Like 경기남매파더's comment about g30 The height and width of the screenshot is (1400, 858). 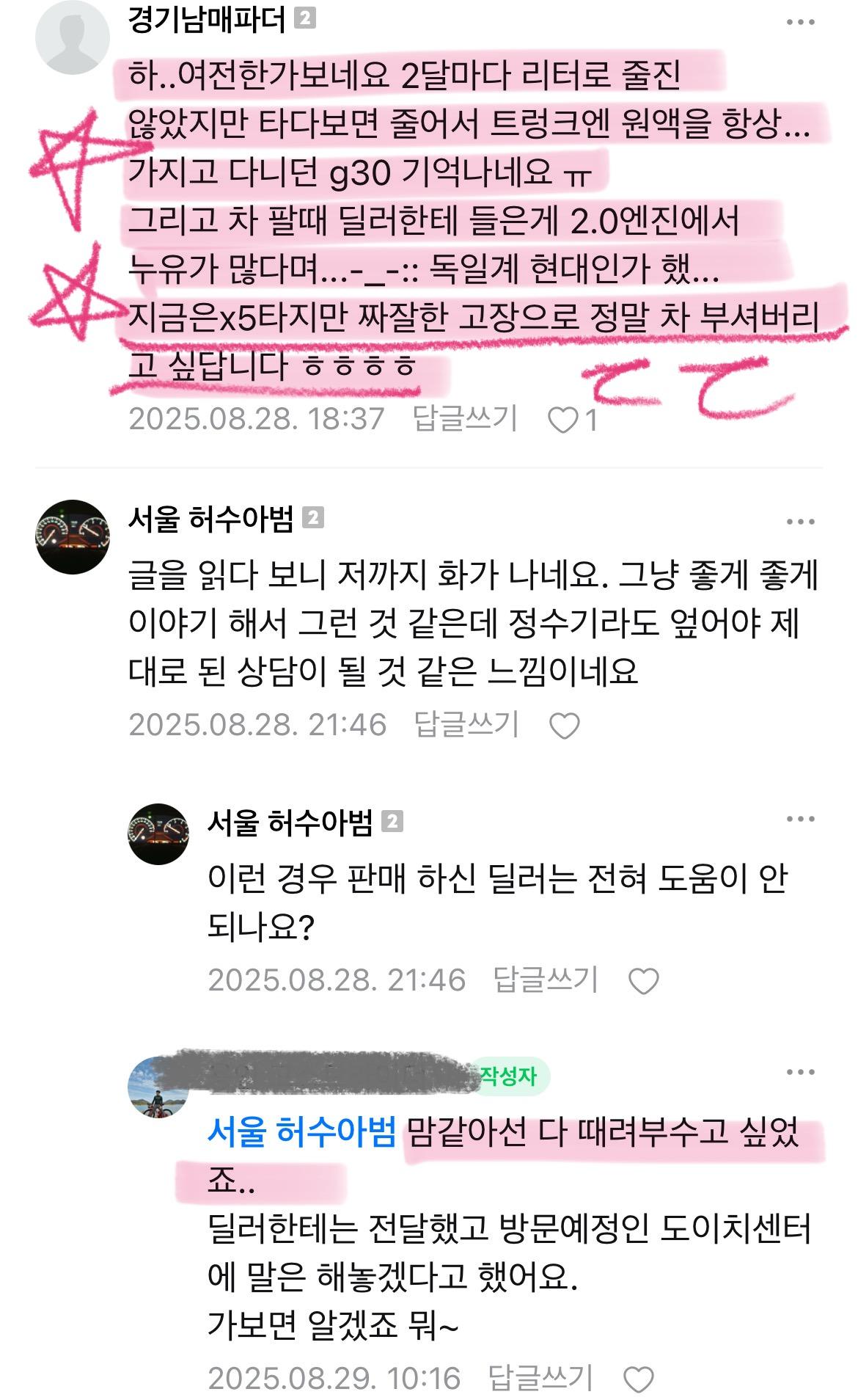[x=564, y=420]
